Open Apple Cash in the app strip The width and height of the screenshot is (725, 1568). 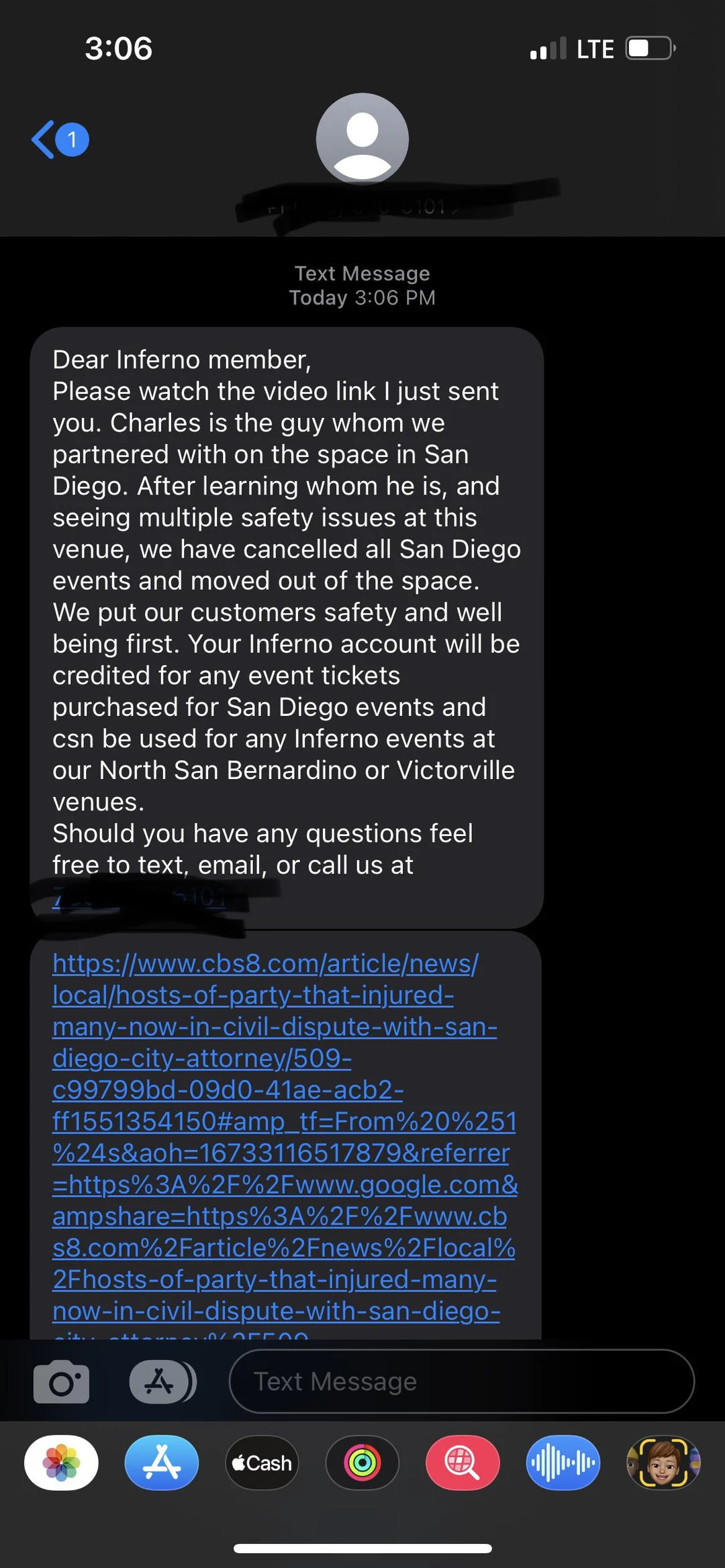click(x=262, y=1463)
